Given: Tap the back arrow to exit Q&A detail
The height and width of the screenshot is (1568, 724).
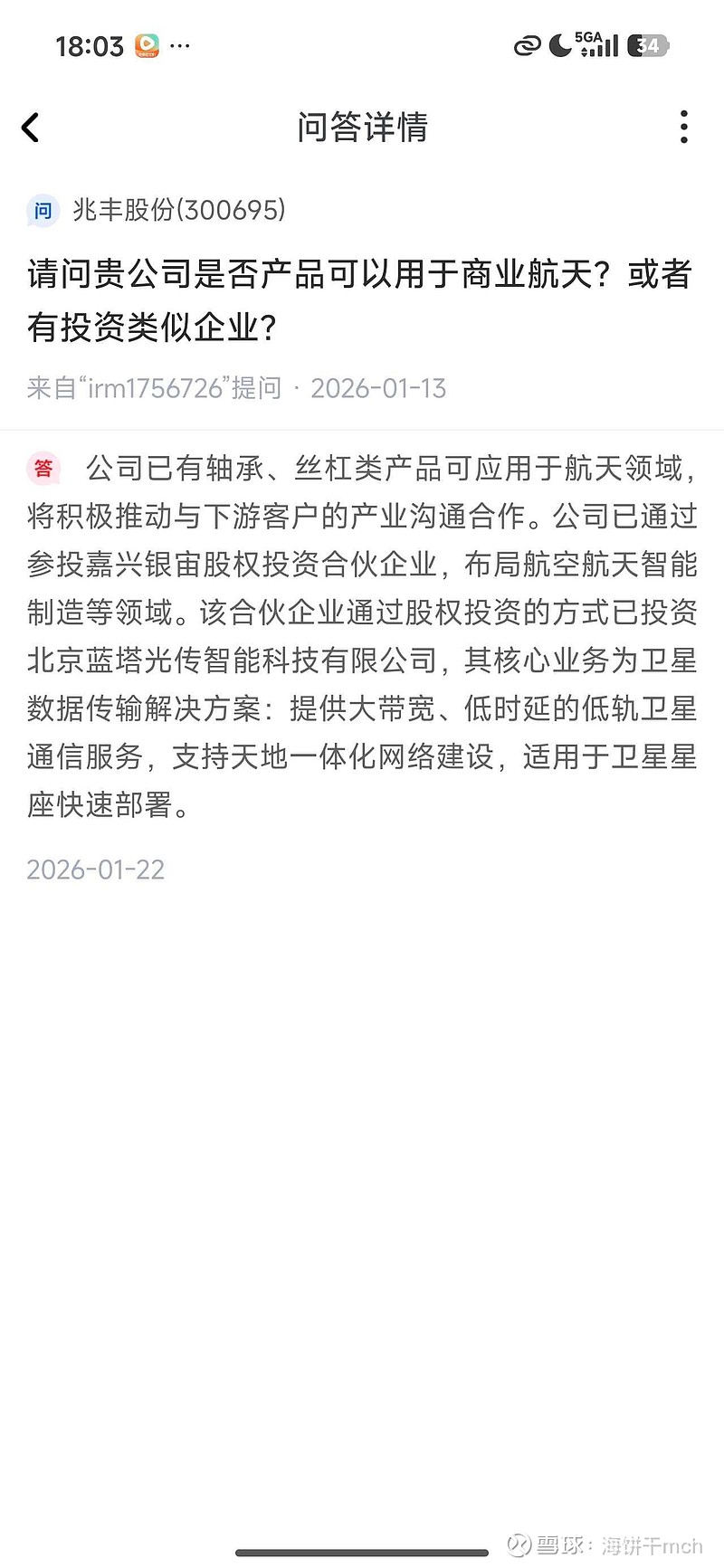Looking at the screenshot, I should coord(32,127).
